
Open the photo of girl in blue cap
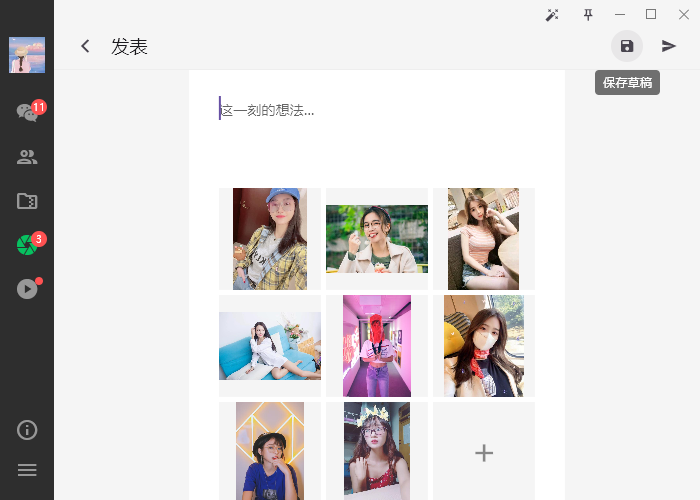click(x=270, y=239)
